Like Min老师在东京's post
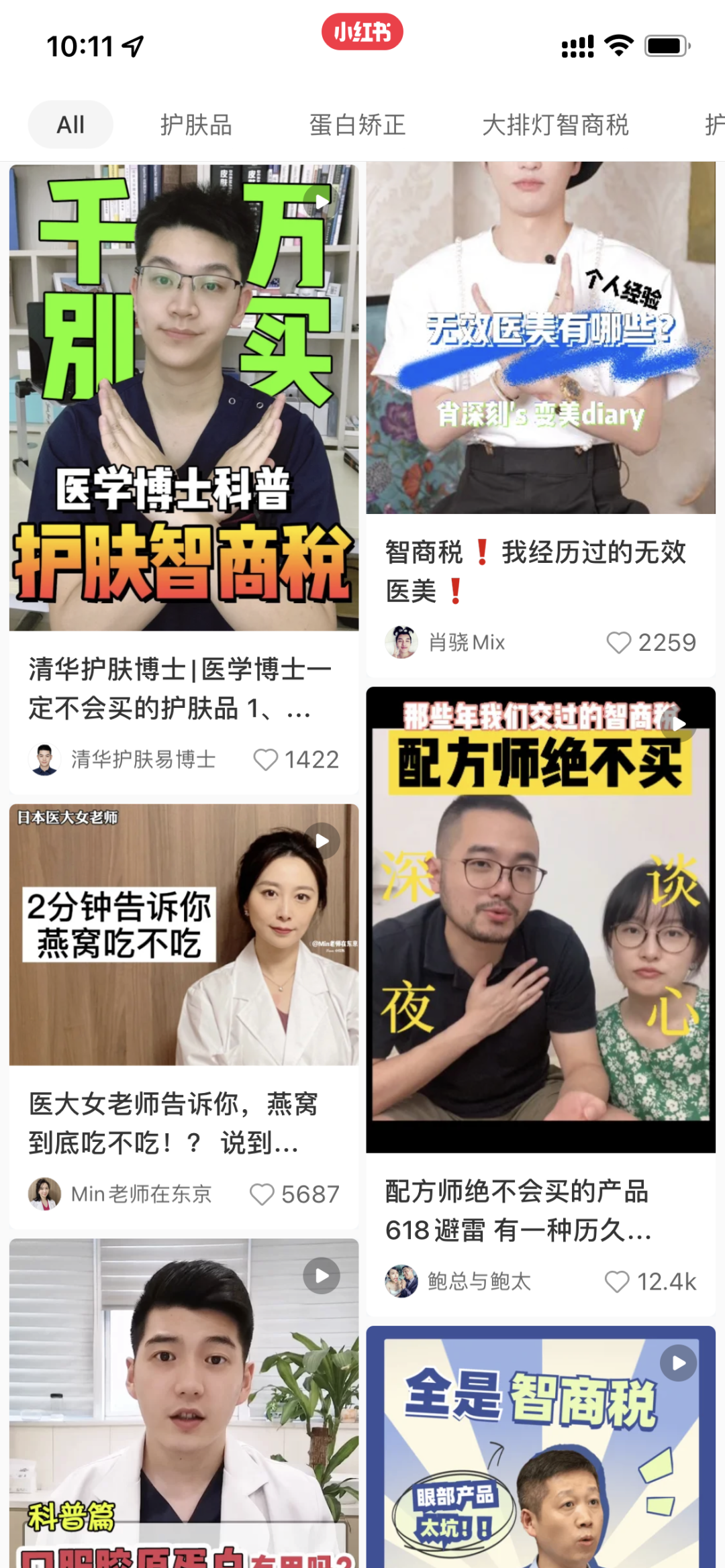 point(262,1194)
